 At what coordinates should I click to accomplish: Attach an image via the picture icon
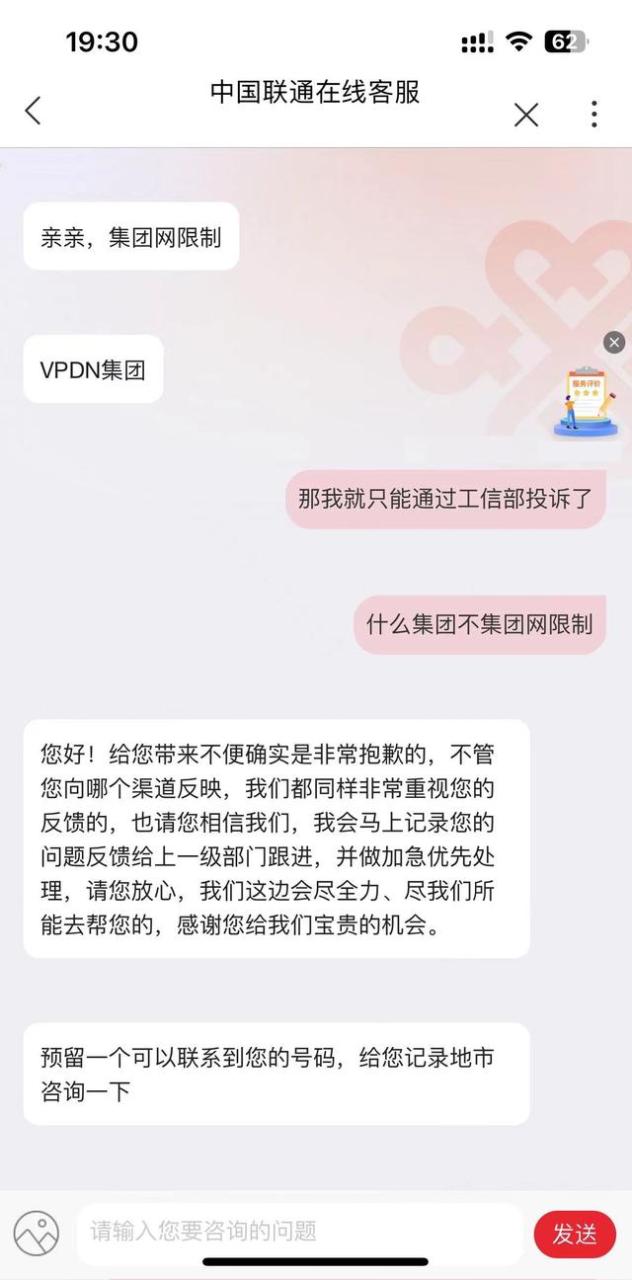tap(37, 1233)
